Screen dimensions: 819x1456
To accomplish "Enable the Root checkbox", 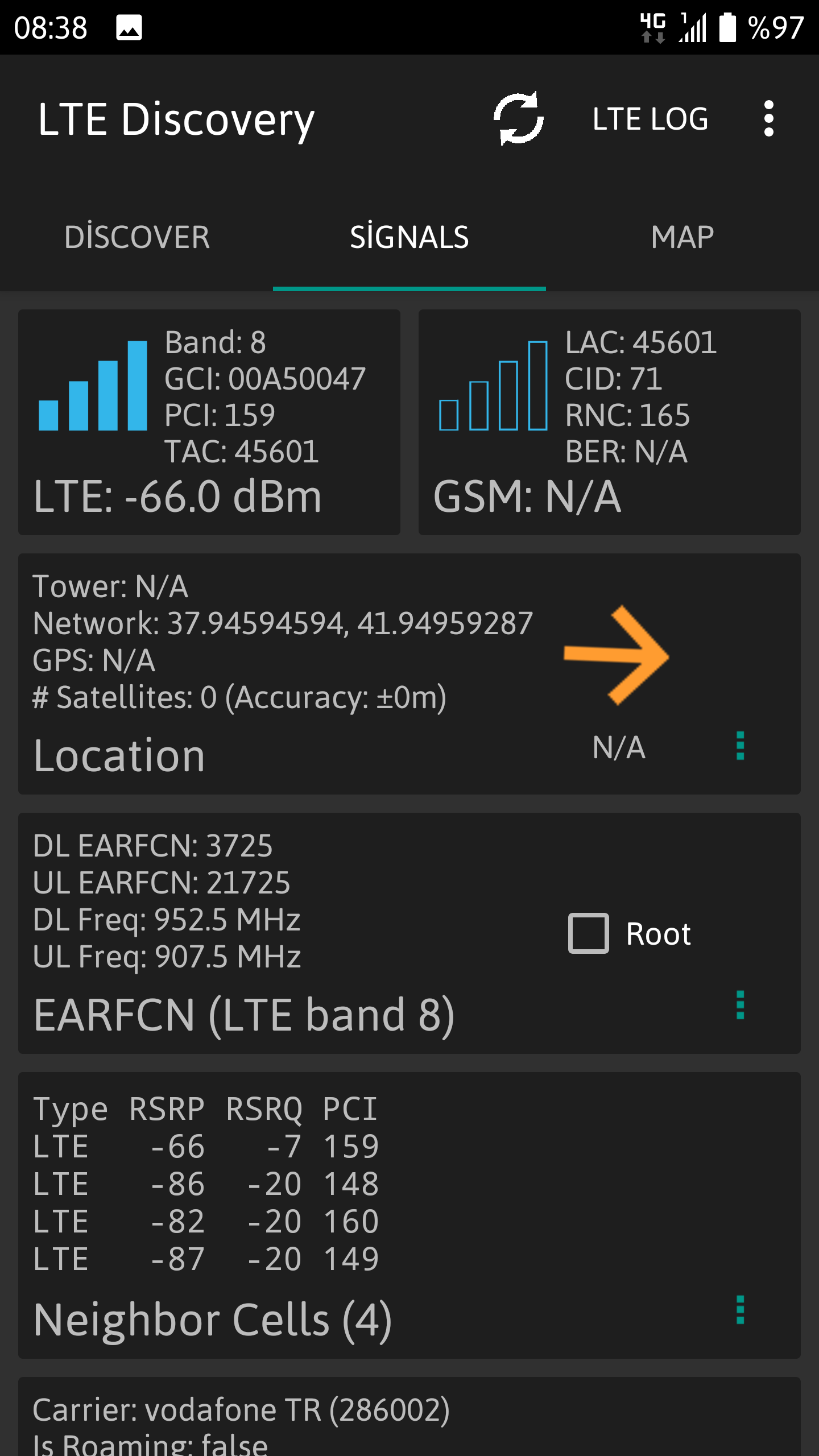I will pos(588,933).
